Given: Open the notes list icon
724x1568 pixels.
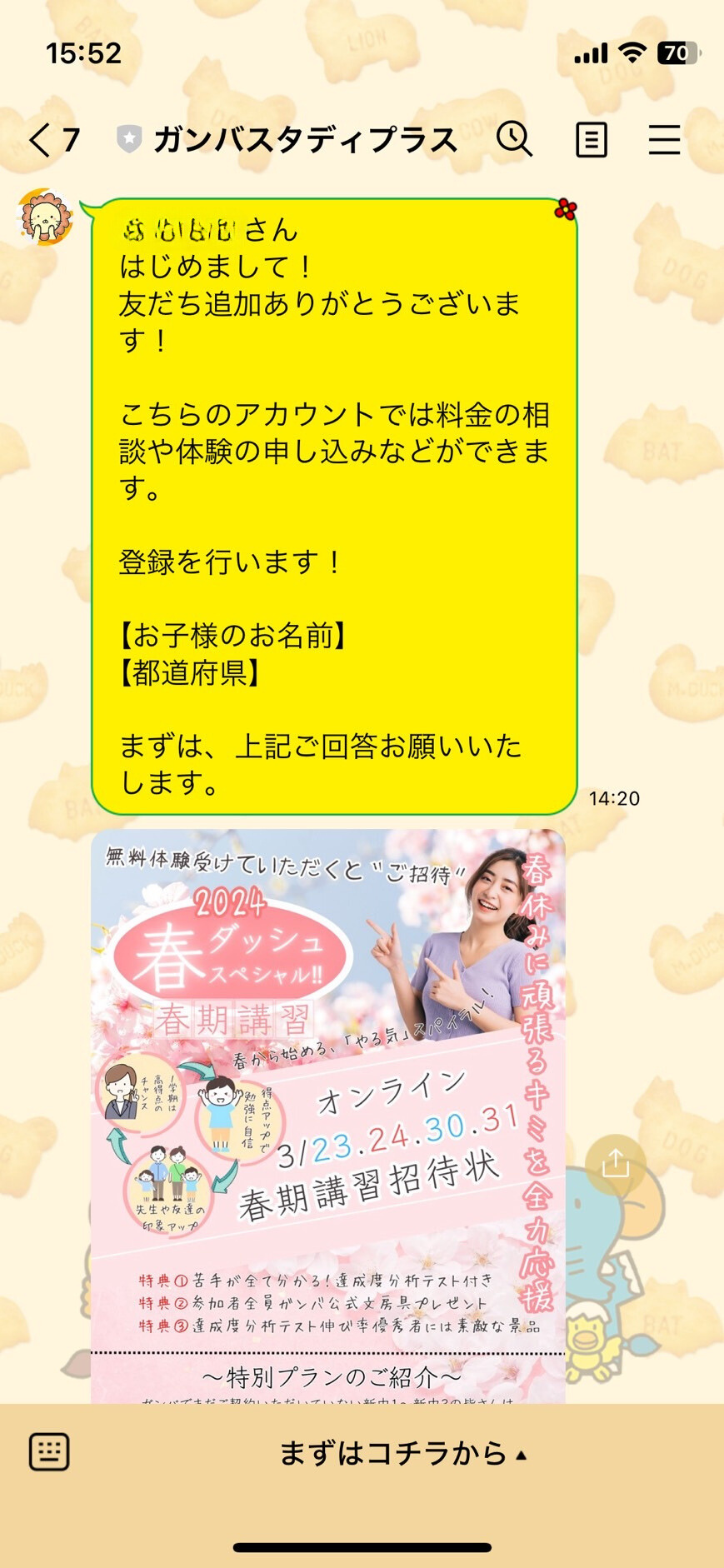Looking at the screenshot, I should click(591, 140).
